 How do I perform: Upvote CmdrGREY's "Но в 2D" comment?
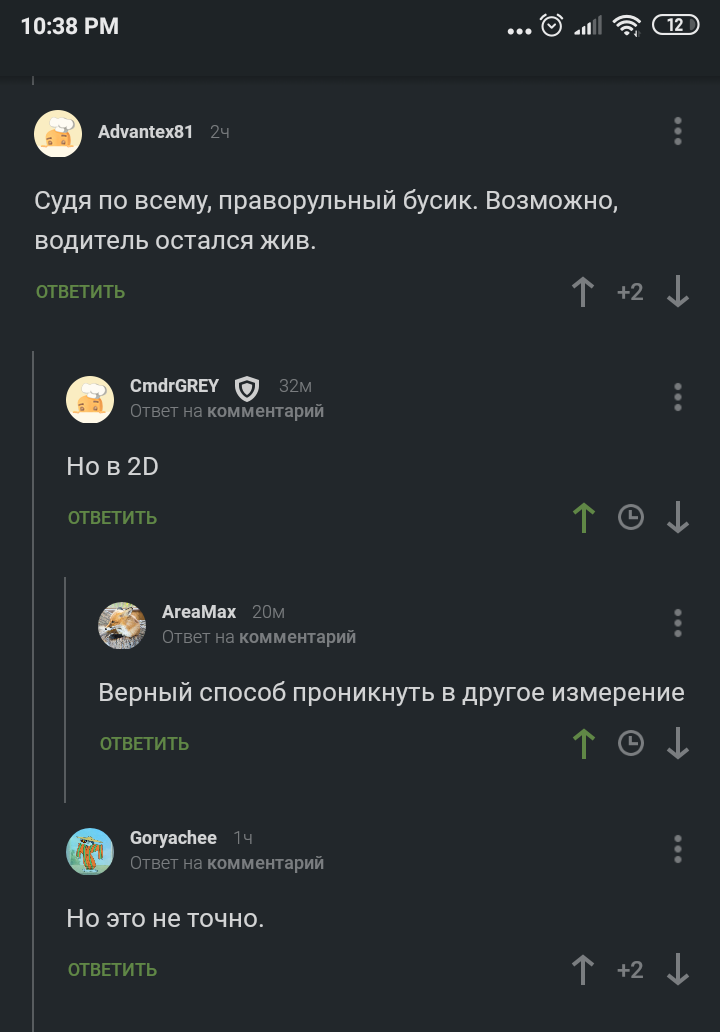click(582, 518)
